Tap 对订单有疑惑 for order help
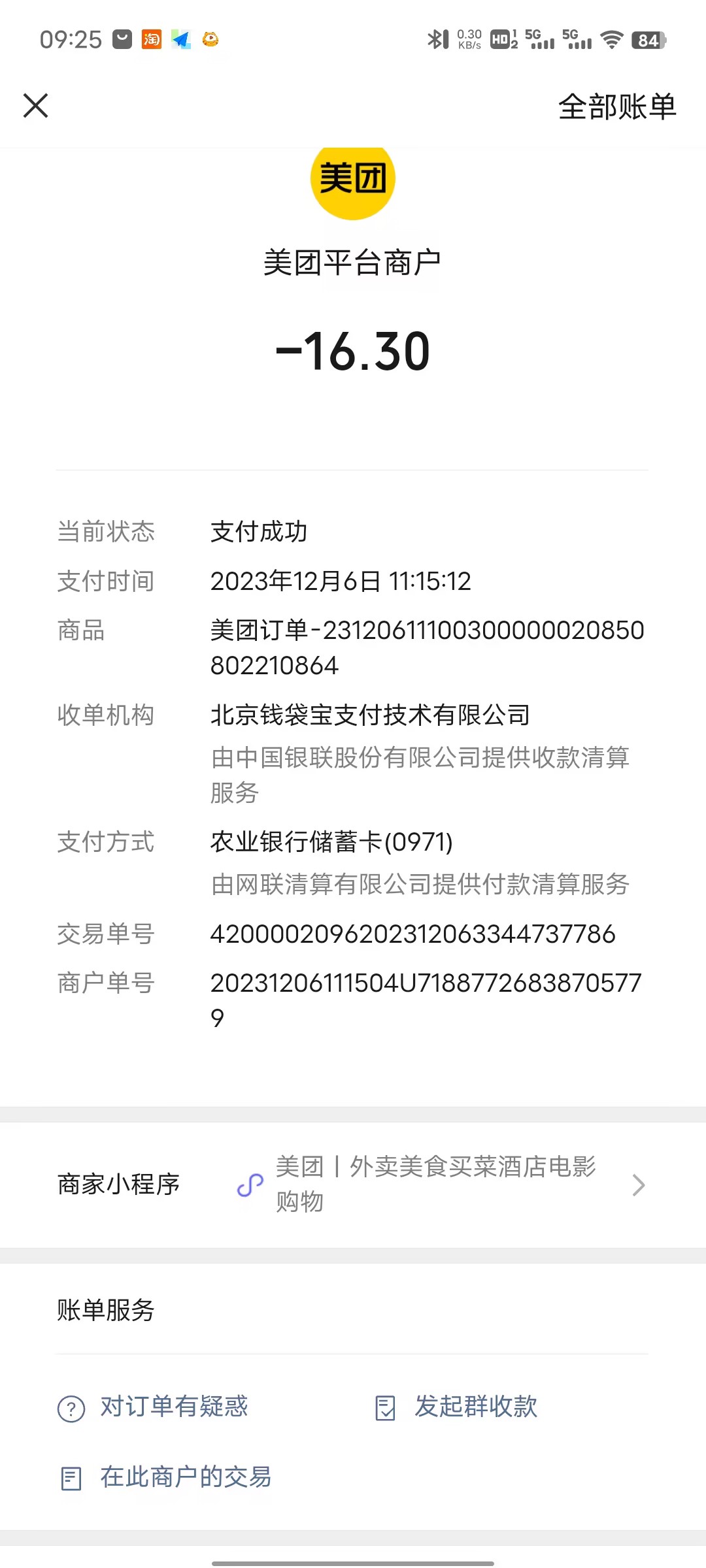Screen dimensions: 706x1568 [173, 1407]
